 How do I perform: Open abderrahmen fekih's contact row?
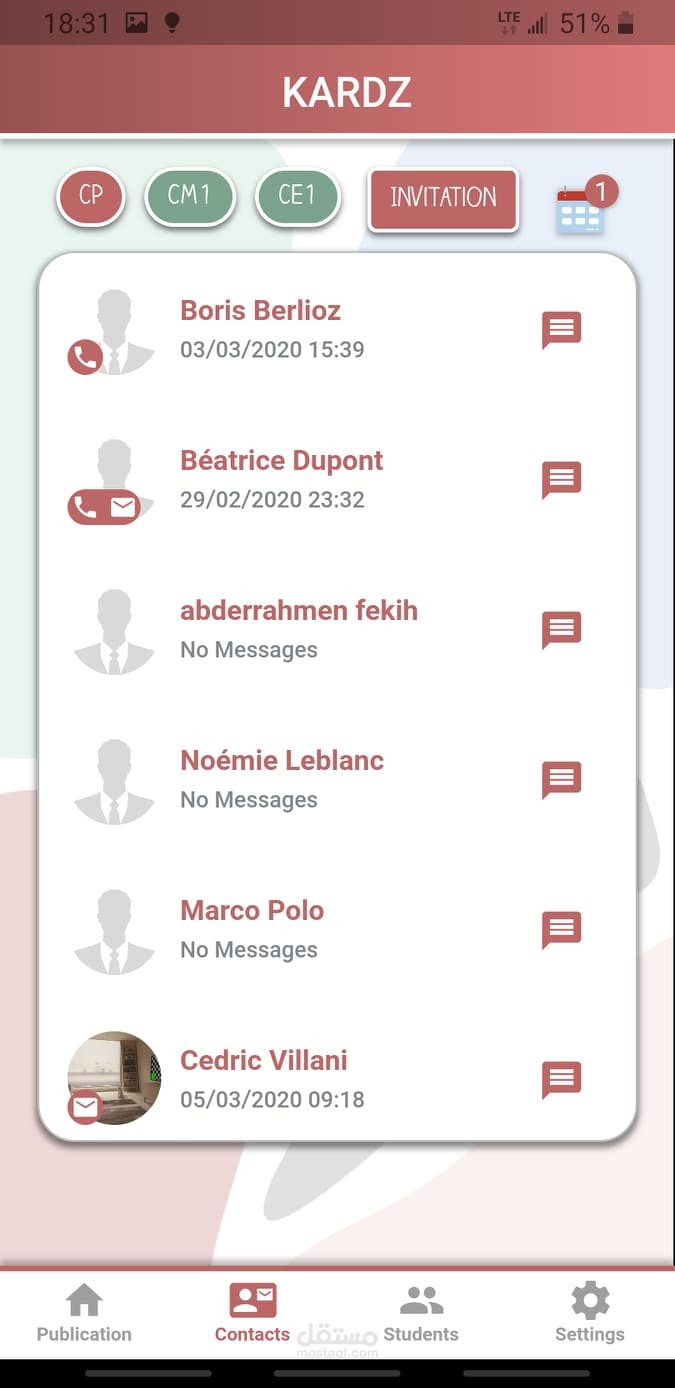(298, 628)
